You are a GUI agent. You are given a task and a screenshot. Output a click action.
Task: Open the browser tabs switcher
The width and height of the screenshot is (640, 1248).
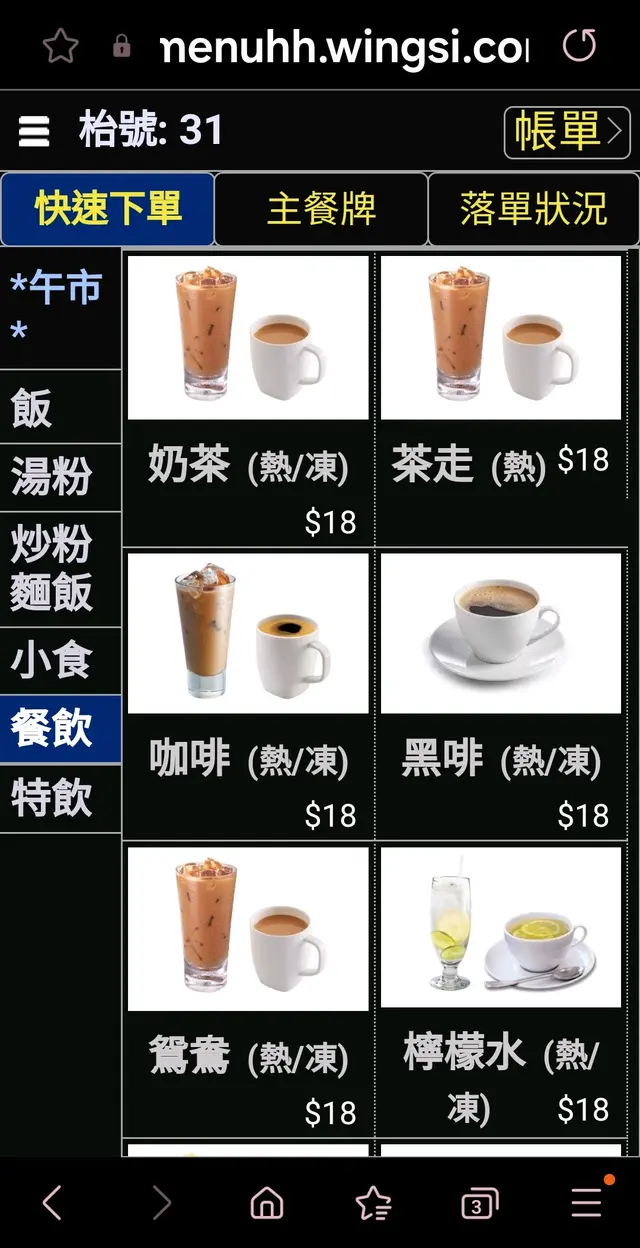click(479, 1204)
